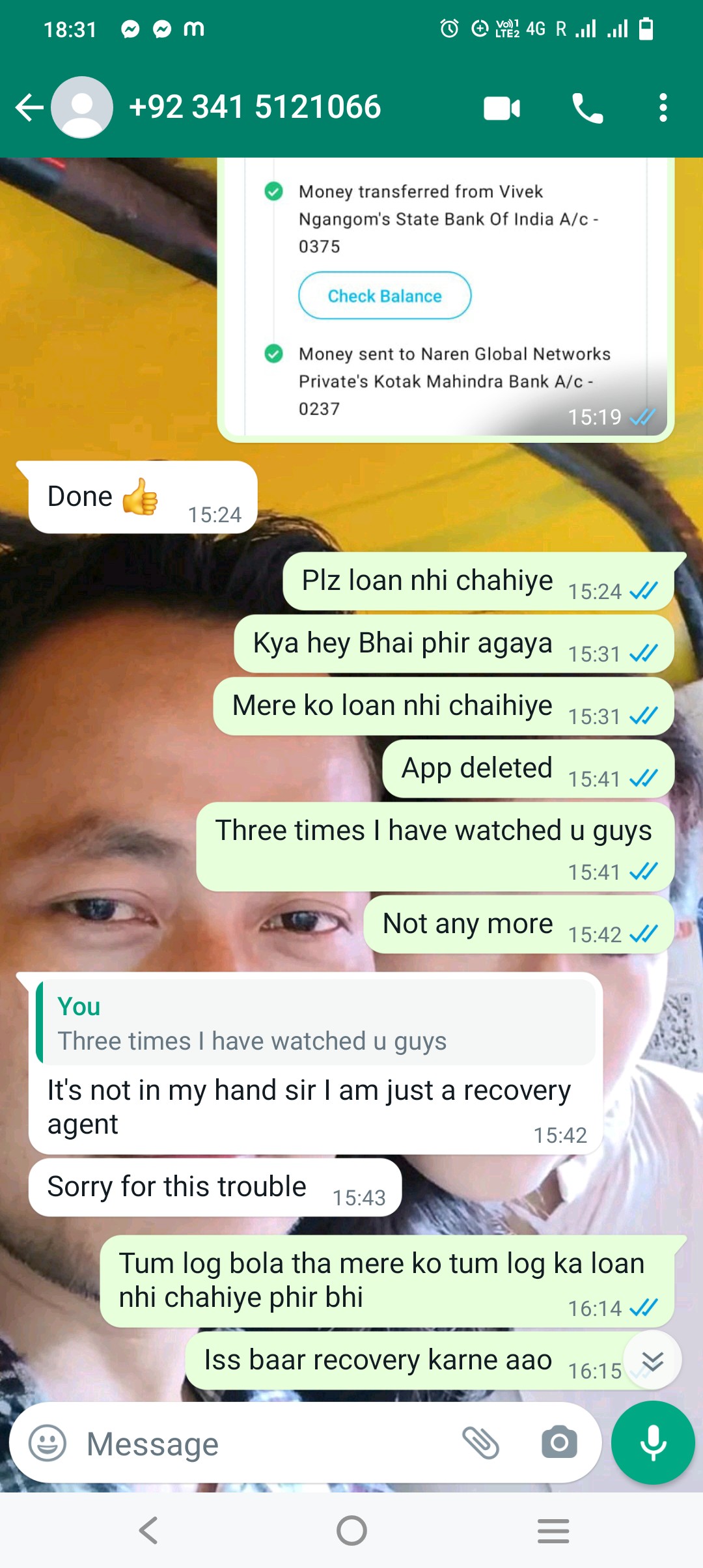Attach a file with the paperclip icon
This screenshot has width=703, height=1568.
point(481,1442)
